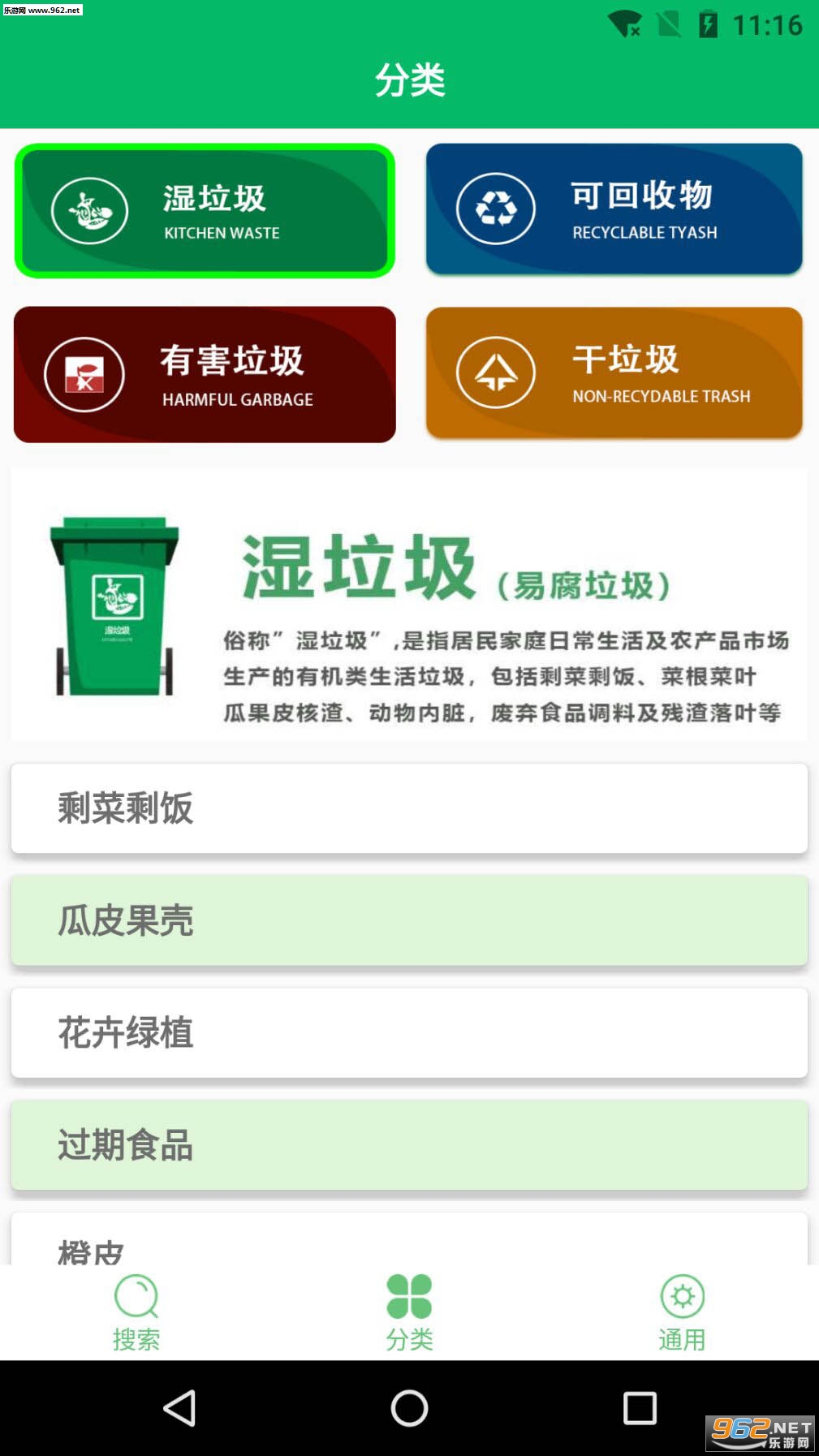View the 过期食品 entry
Image resolution: width=819 pixels, height=1456 pixels.
coord(409,1144)
